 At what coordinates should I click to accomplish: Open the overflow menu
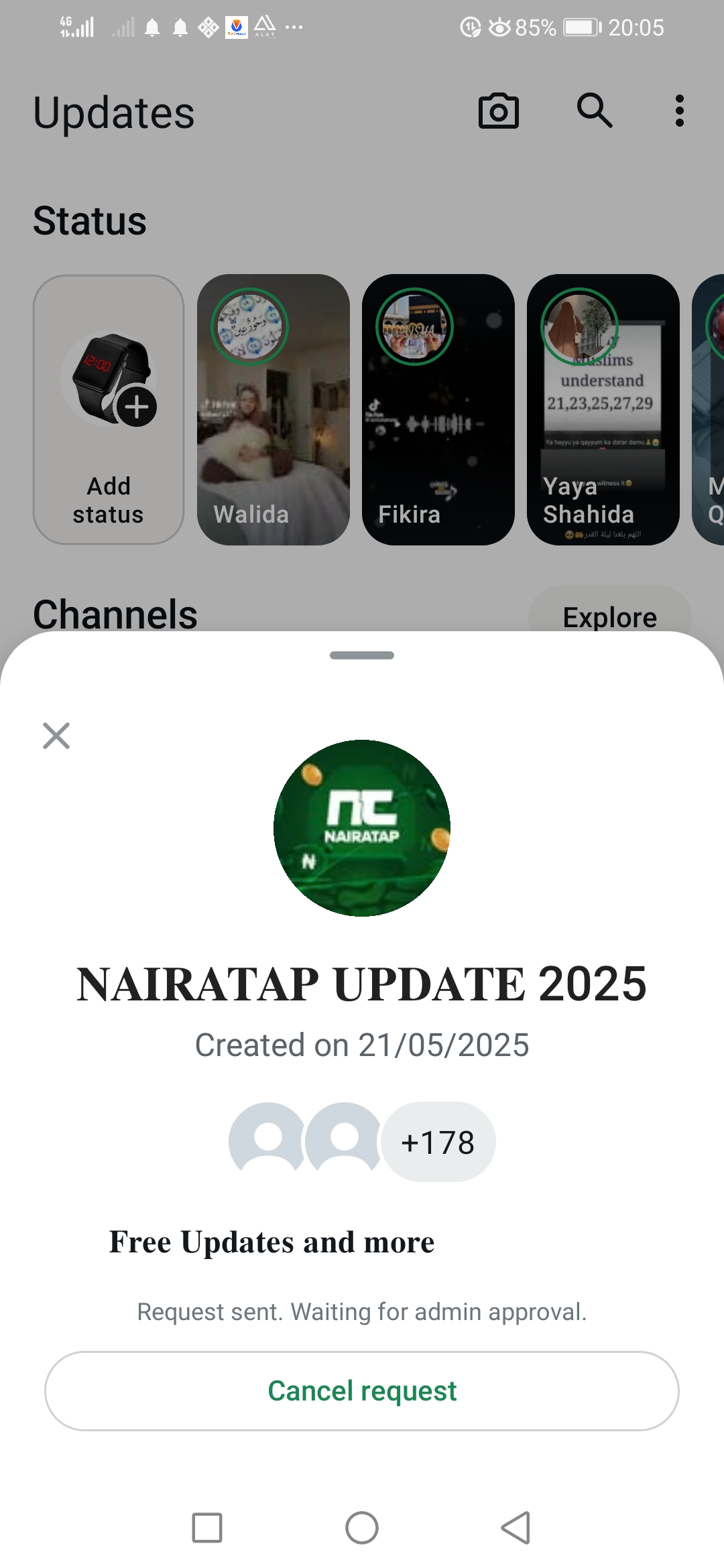(679, 111)
